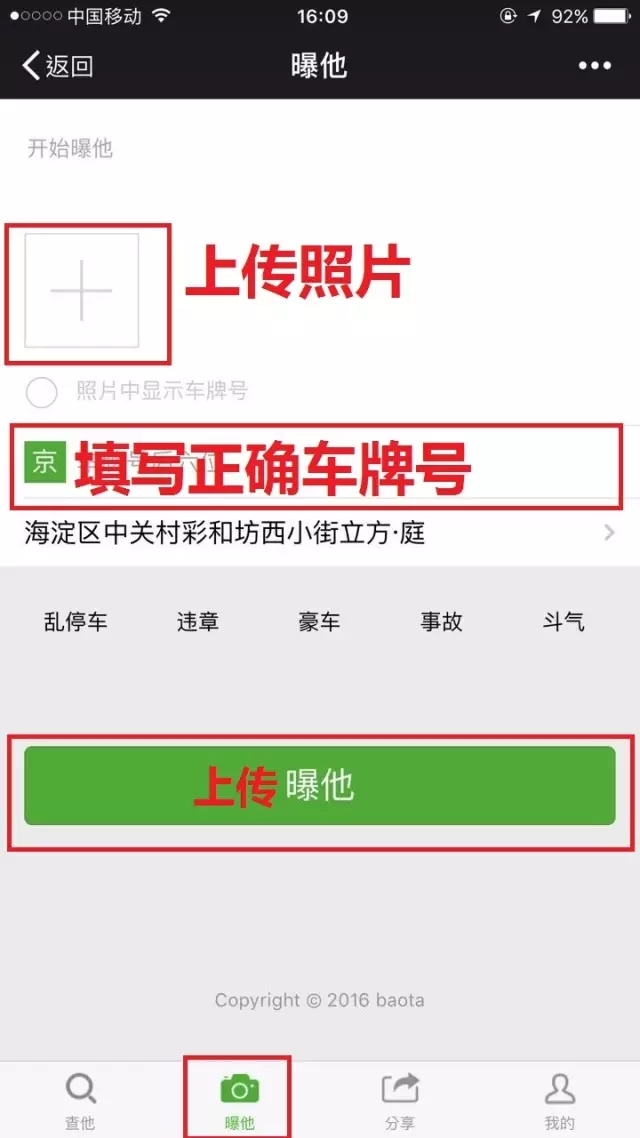Switch to the 曝他 camera tab
The image size is (640, 1138).
[x=239, y=1099]
